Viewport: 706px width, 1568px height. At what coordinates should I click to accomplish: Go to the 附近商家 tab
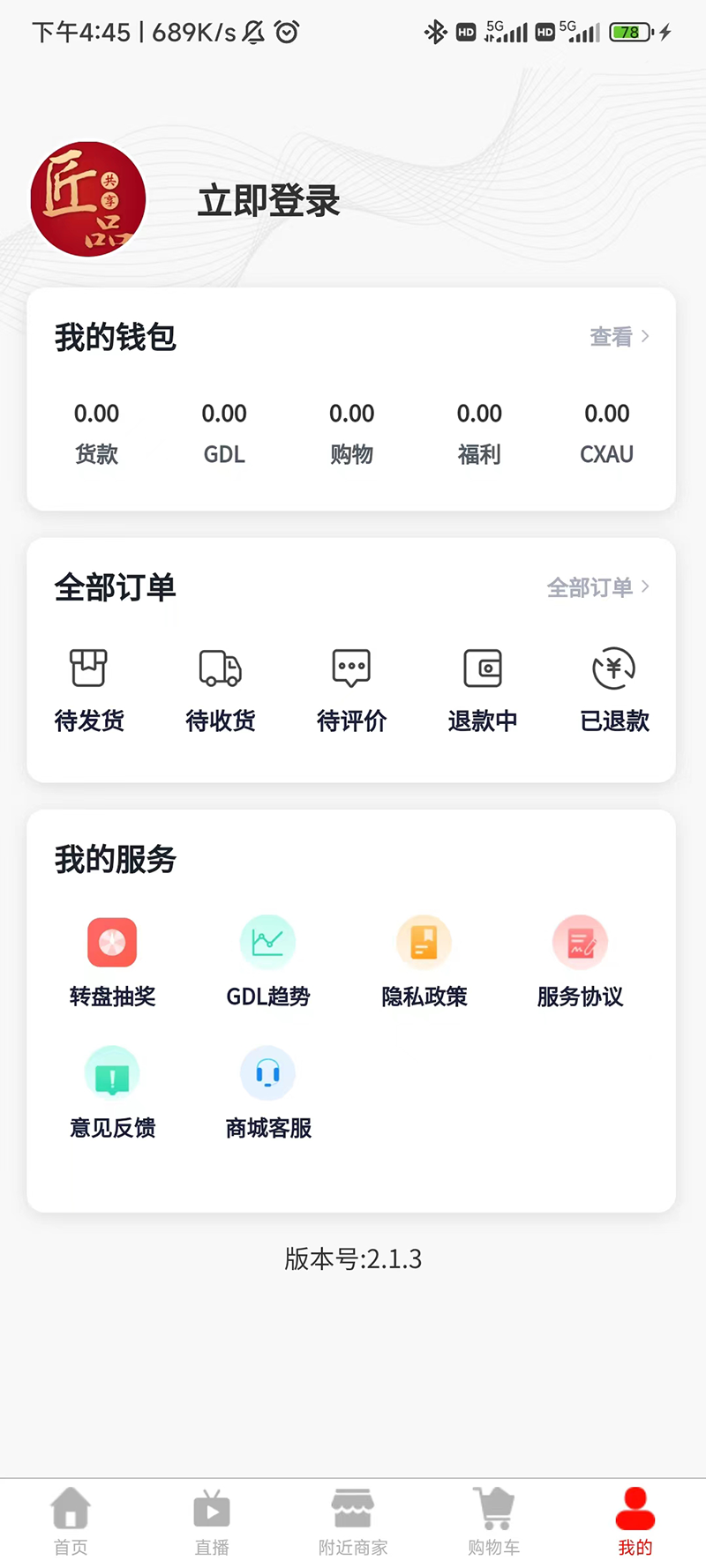click(353, 1522)
